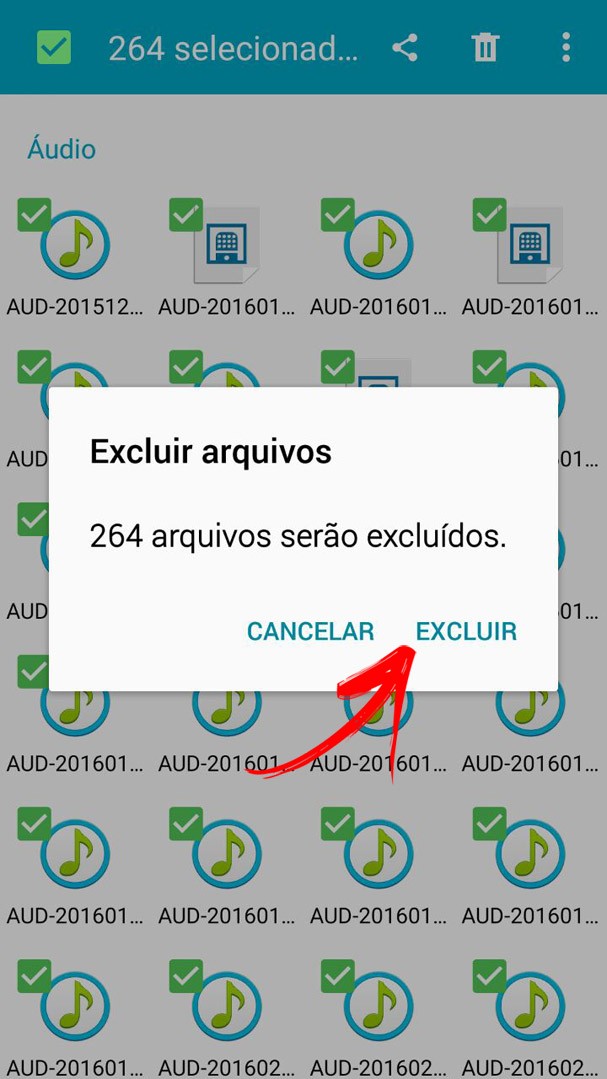Viewport: 607px width, 1079px height.
Task: Tap CANCELAR to dismiss the dialog
Action: [x=310, y=632]
